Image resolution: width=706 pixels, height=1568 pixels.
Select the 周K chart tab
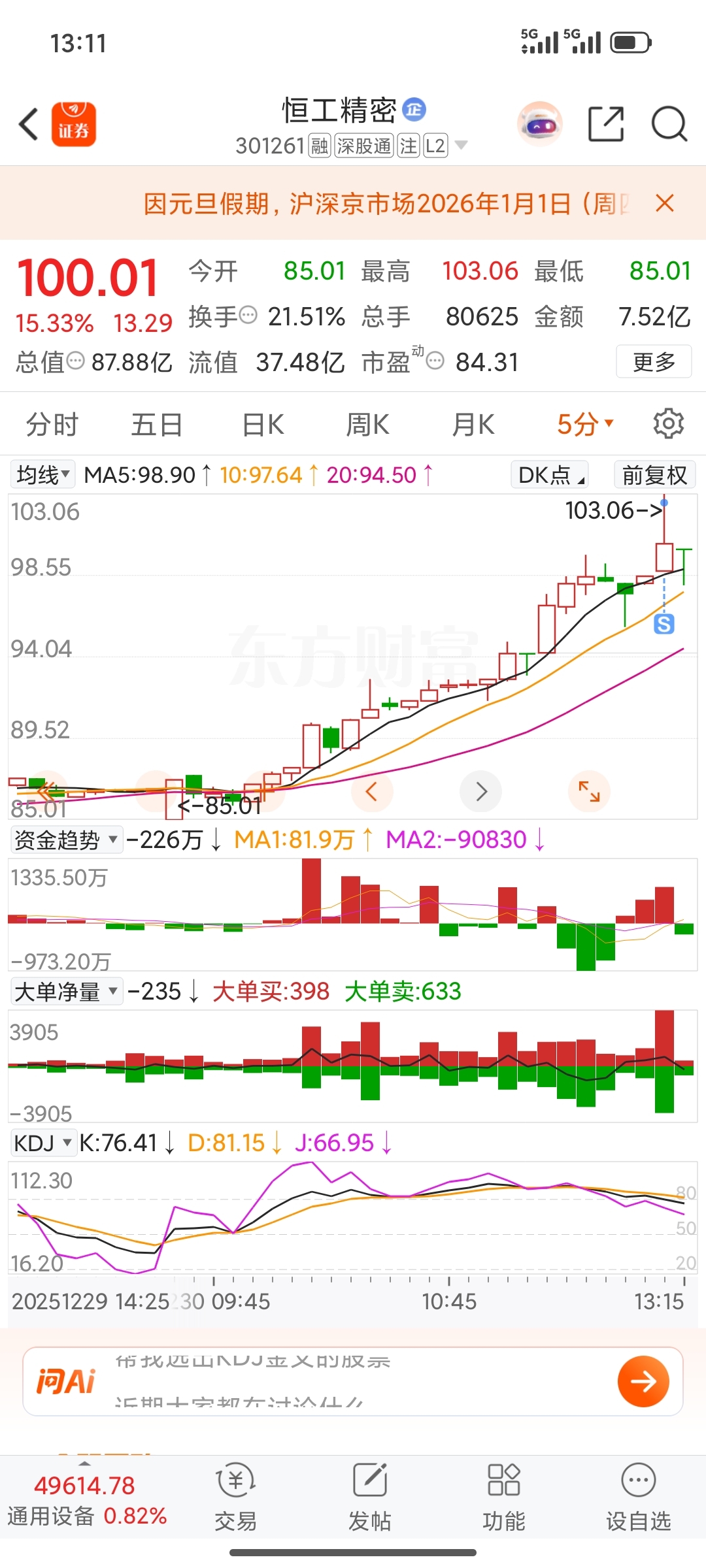coord(368,424)
